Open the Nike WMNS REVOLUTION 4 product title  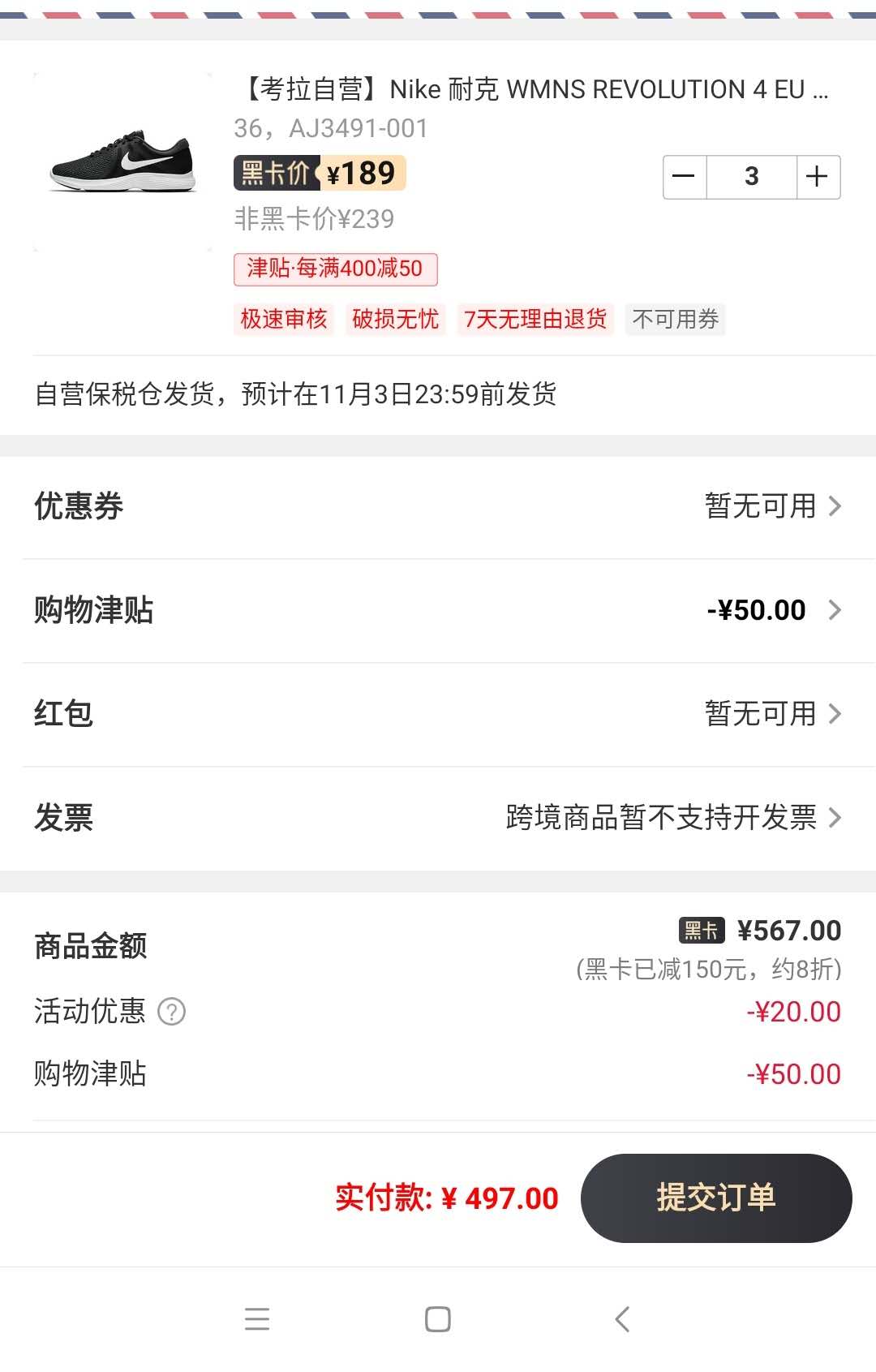(x=527, y=90)
